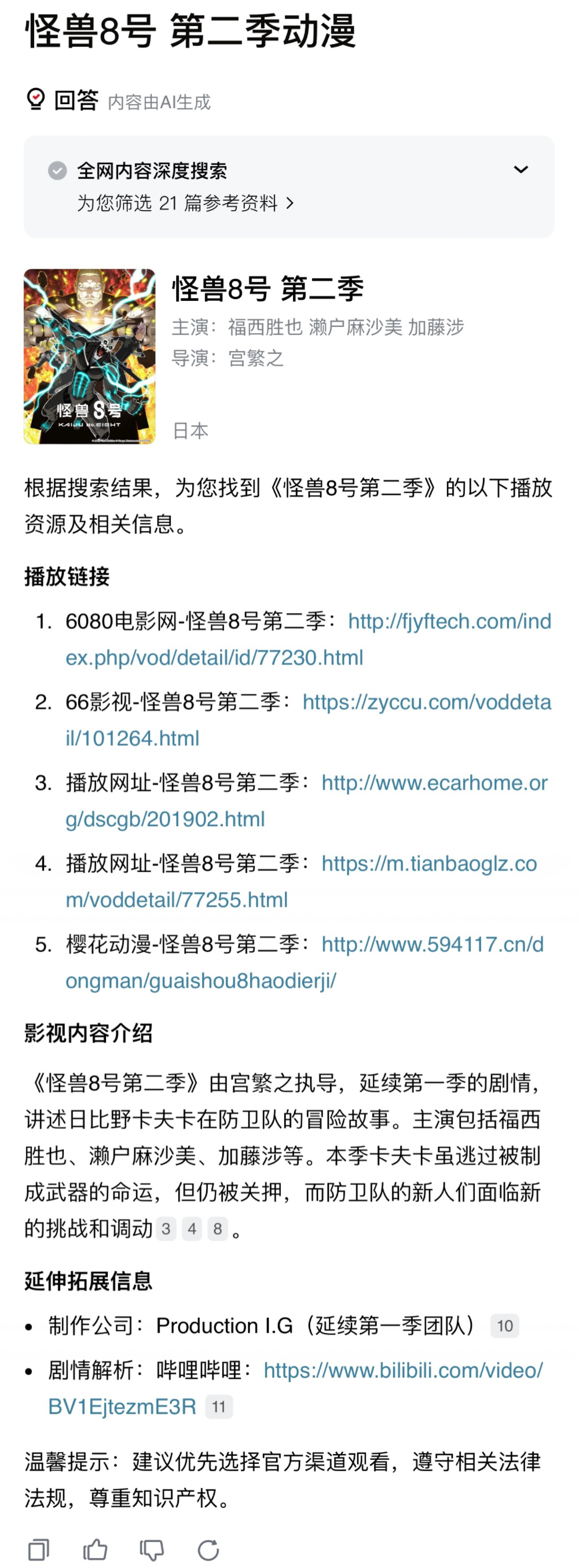Regenerate the answer
The width and height of the screenshot is (579, 1568).
[x=208, y=1549]
